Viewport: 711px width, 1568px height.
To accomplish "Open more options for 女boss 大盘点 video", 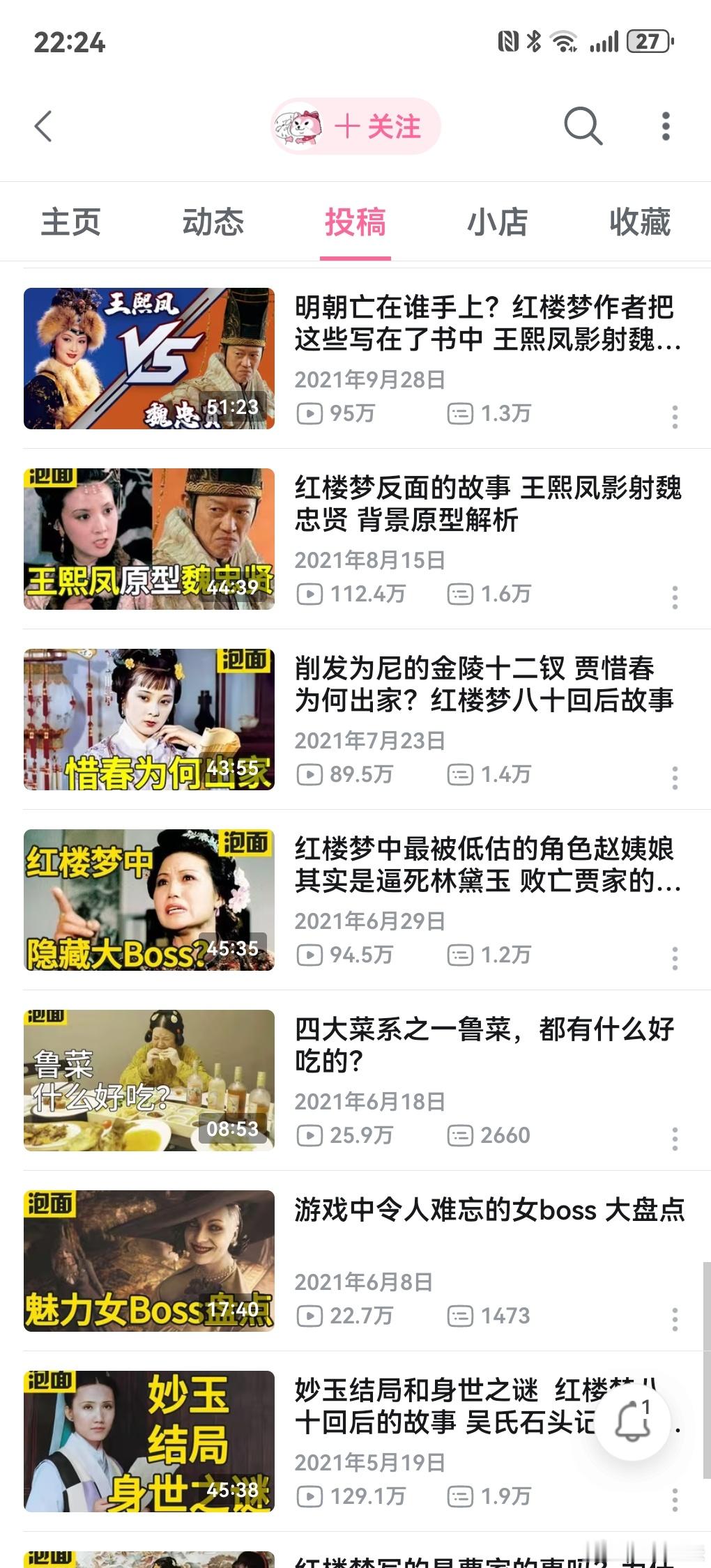I will point(674,1319).
